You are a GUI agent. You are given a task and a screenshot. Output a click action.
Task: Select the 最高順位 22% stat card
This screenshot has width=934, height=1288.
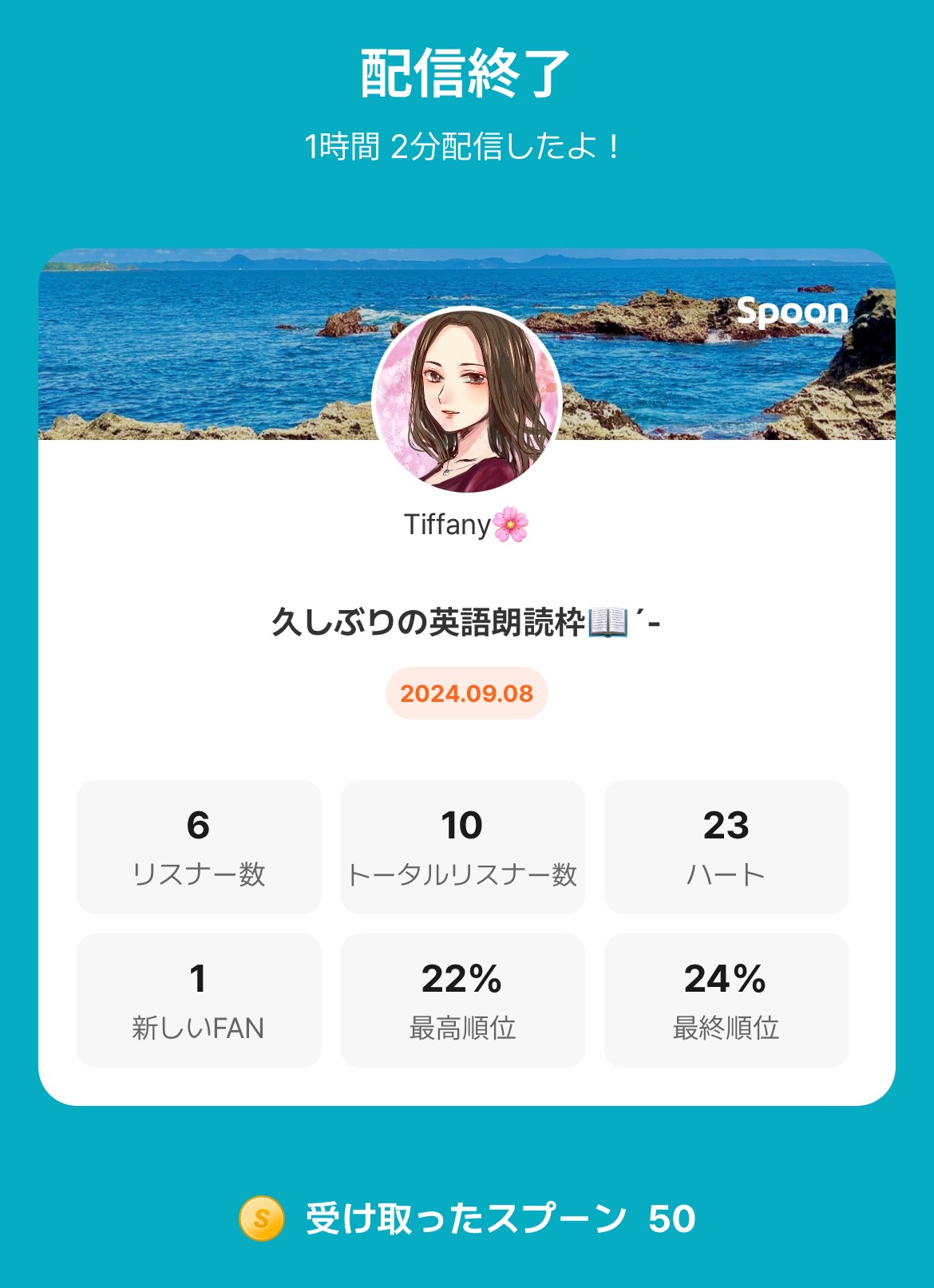pos(461,998)
